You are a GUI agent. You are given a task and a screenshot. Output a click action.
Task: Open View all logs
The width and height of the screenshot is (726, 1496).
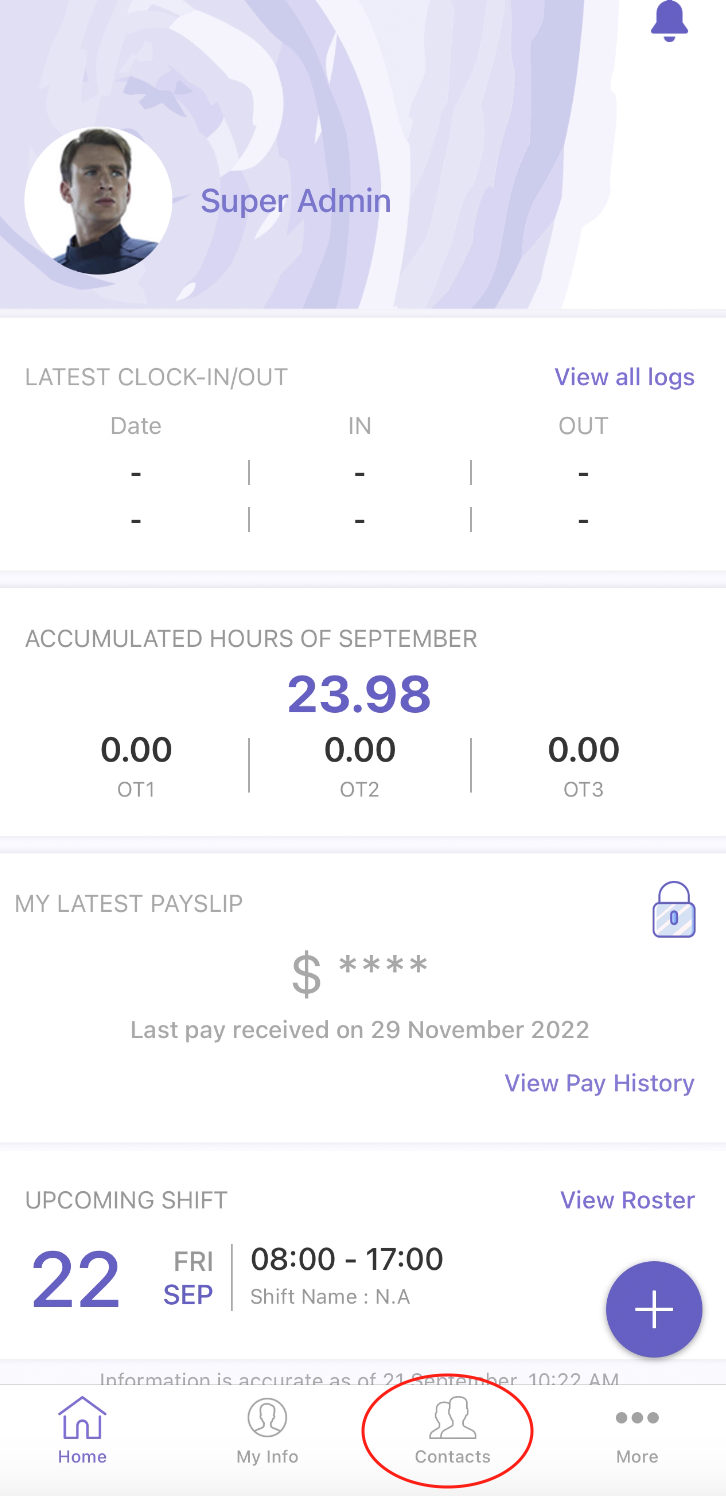tap(624, 377)
